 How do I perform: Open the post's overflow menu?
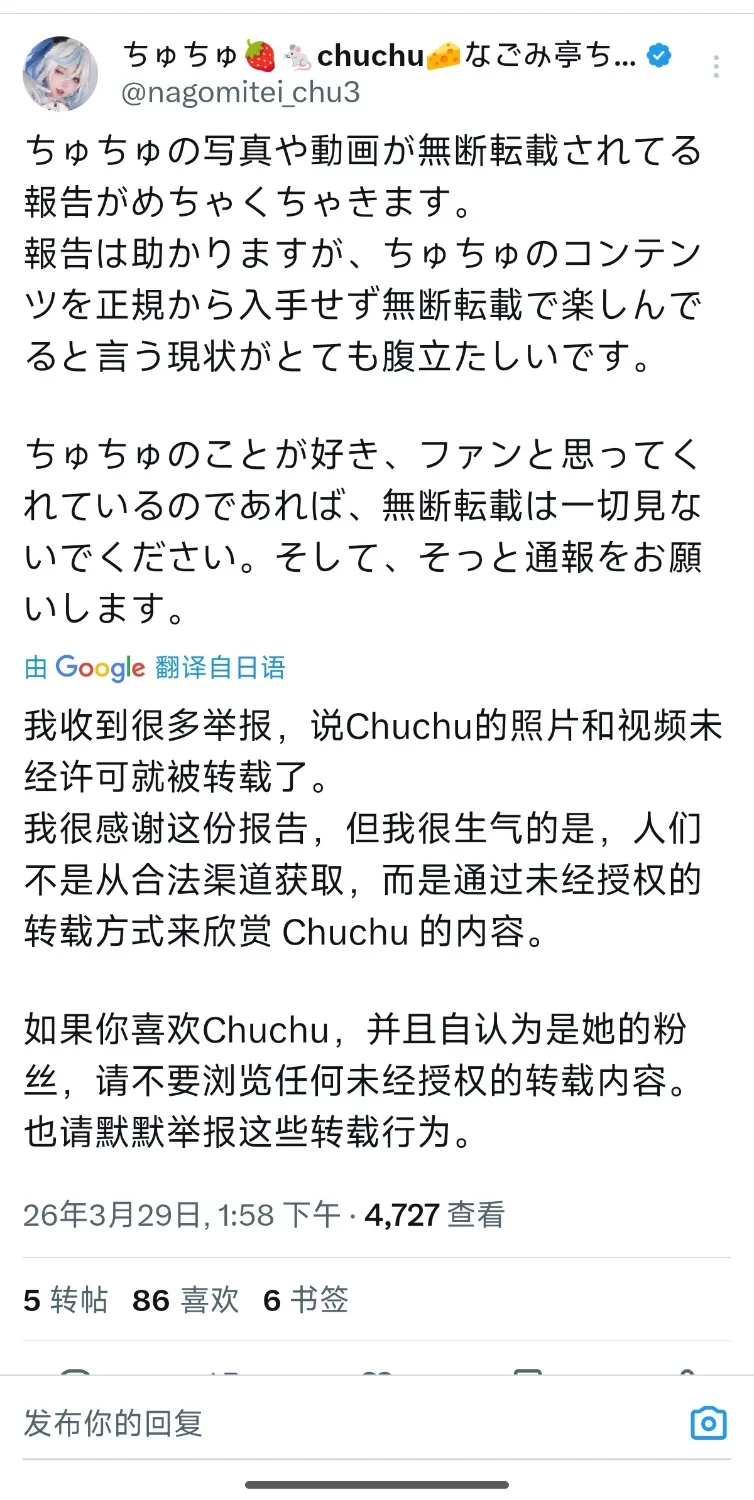[716, 68]
